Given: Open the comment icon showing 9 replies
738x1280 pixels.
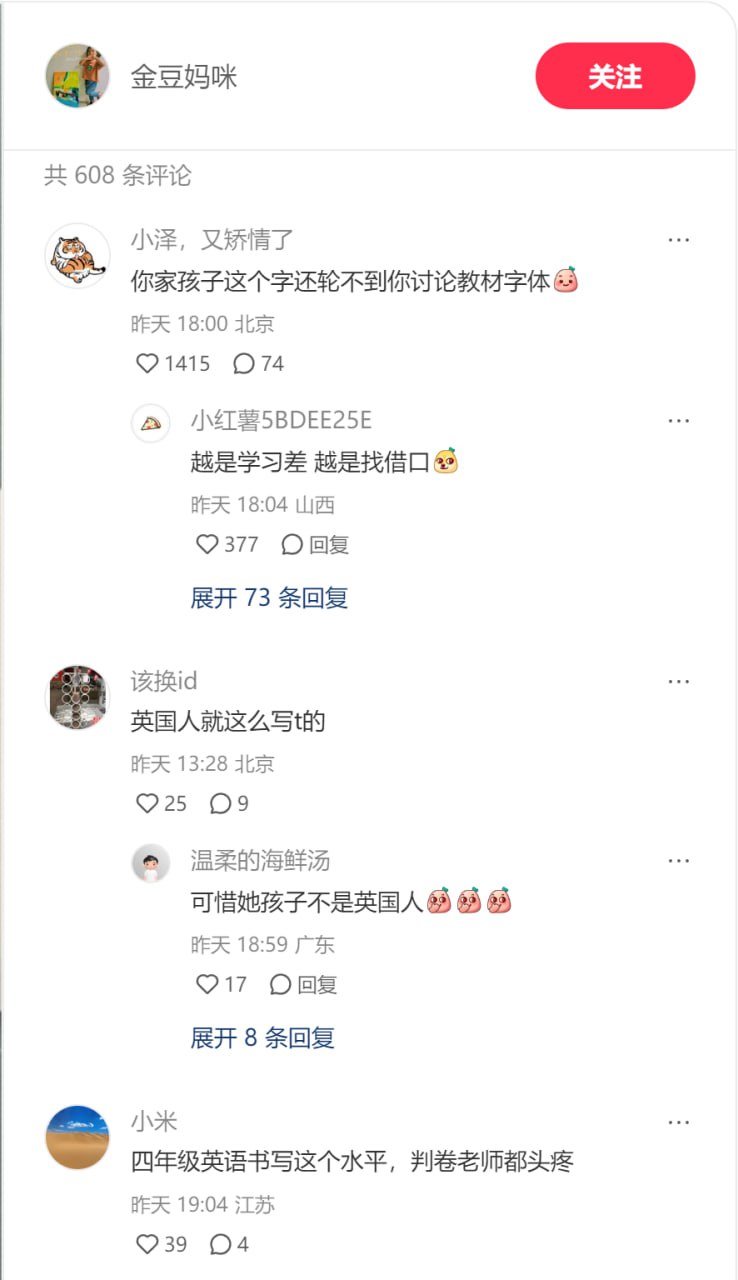Looking at the screenshot, I should 220,803.
